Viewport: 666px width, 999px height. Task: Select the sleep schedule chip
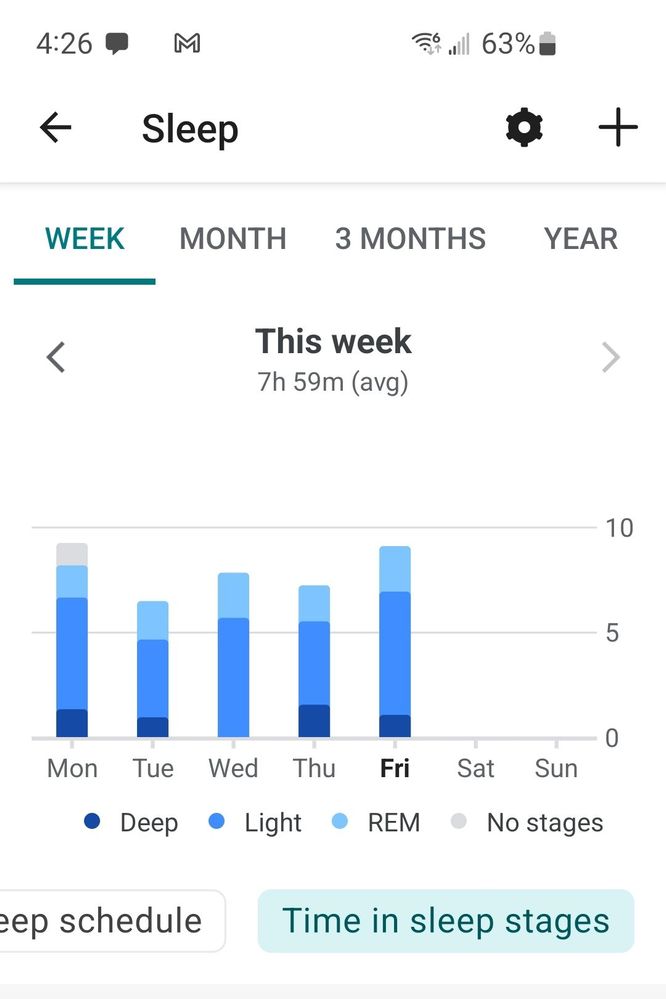(112, 920)
